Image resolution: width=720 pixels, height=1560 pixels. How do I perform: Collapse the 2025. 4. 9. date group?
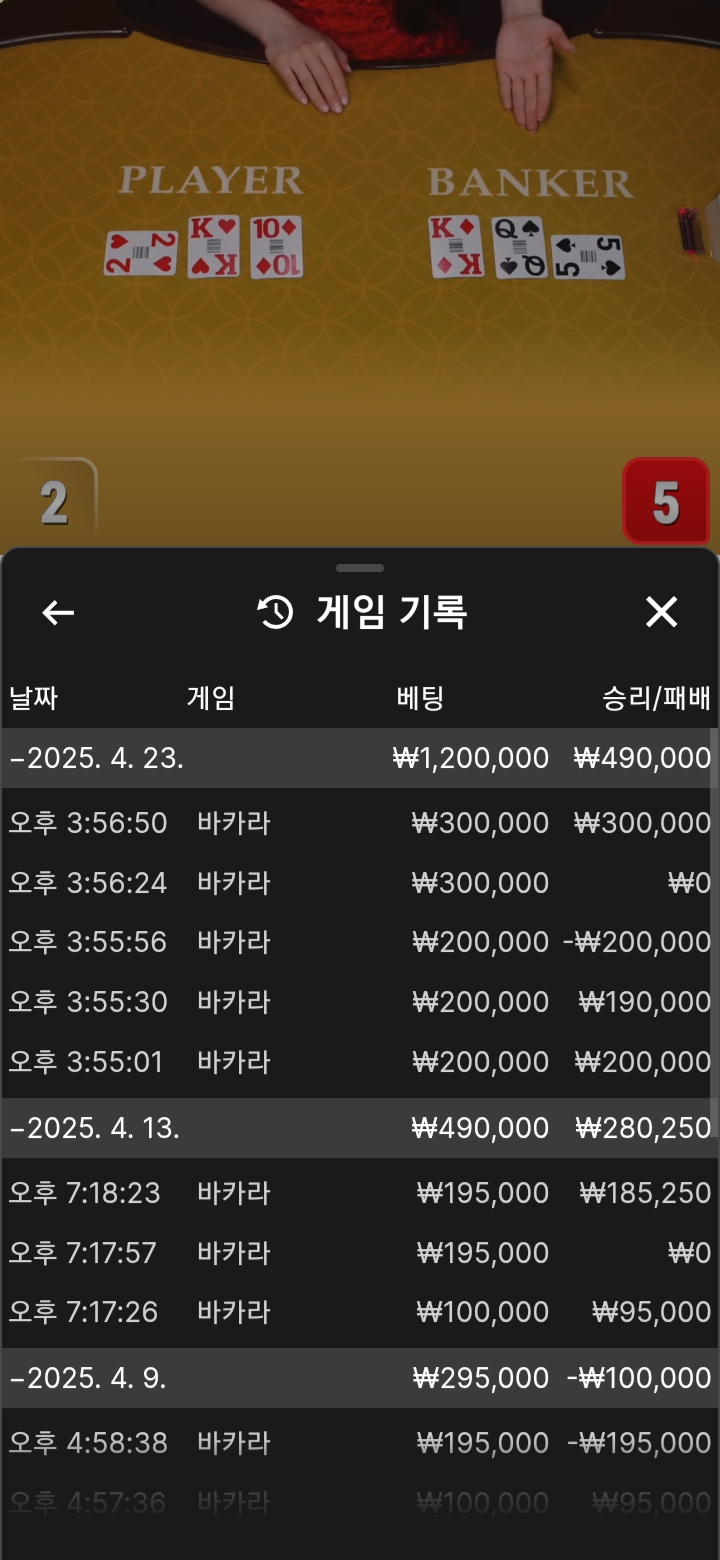click(x=360, y=1378)
